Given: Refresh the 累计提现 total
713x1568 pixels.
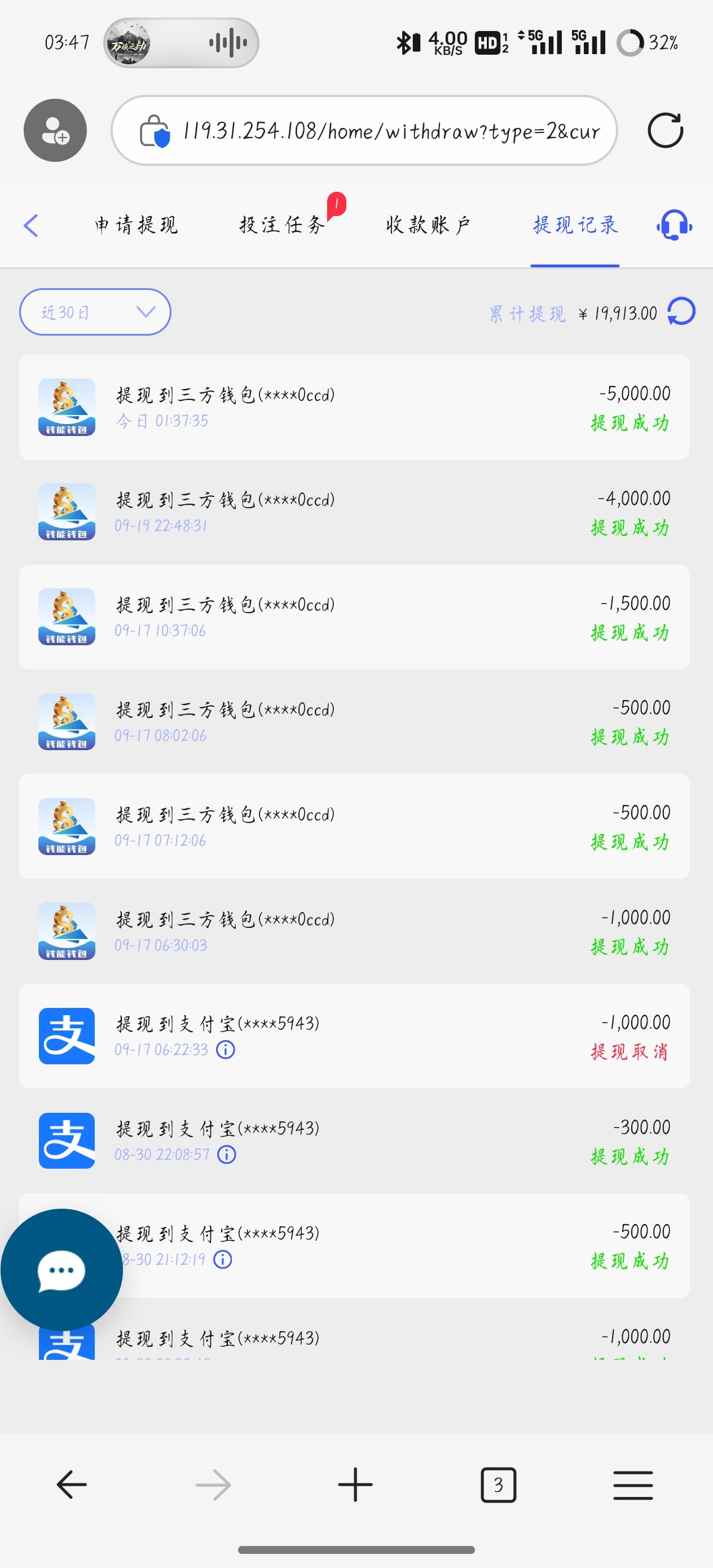Looking at the screenshot, I should [x=681, y=312].
